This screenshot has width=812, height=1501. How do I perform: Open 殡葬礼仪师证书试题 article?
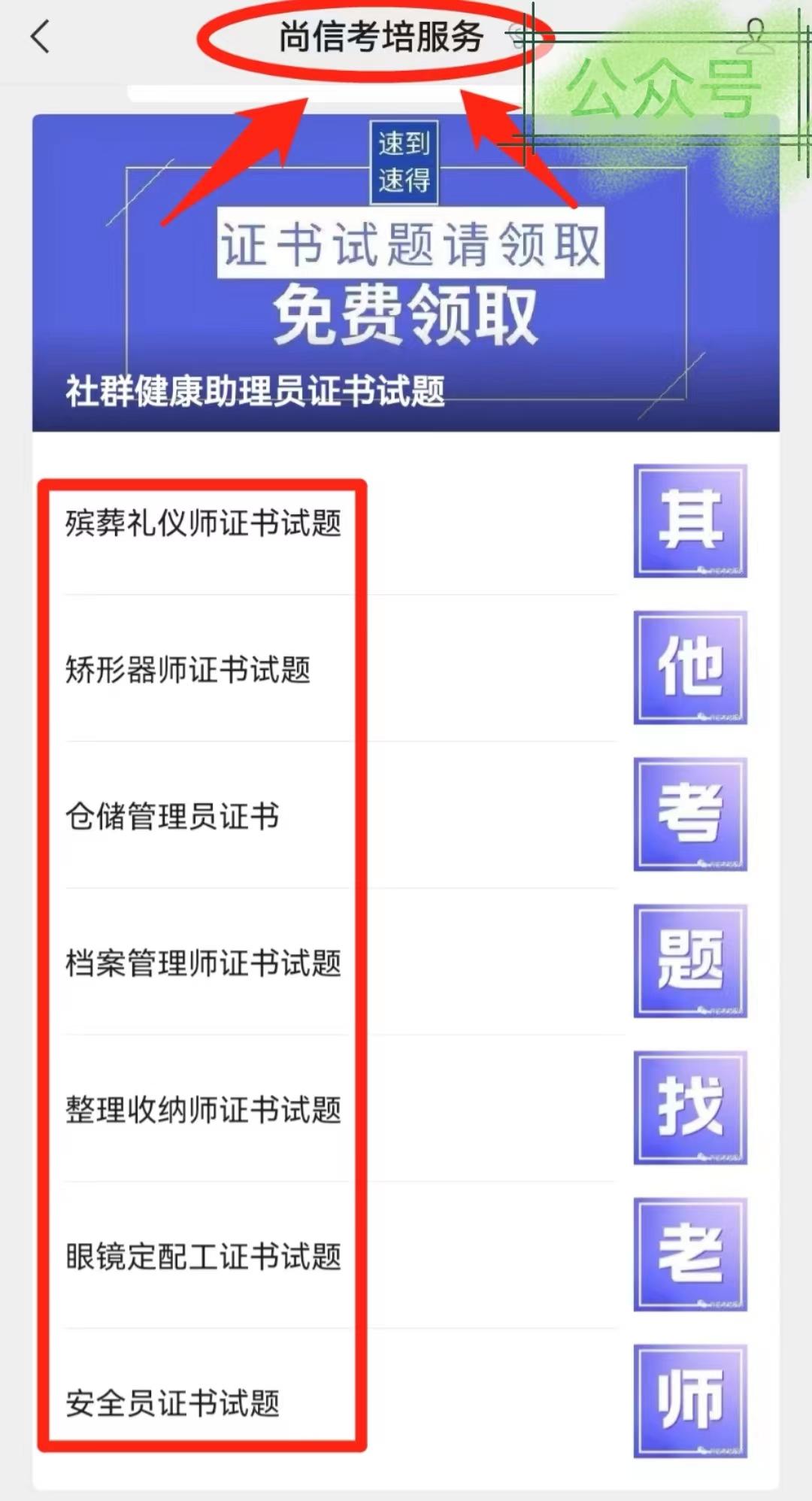point(203,523)
